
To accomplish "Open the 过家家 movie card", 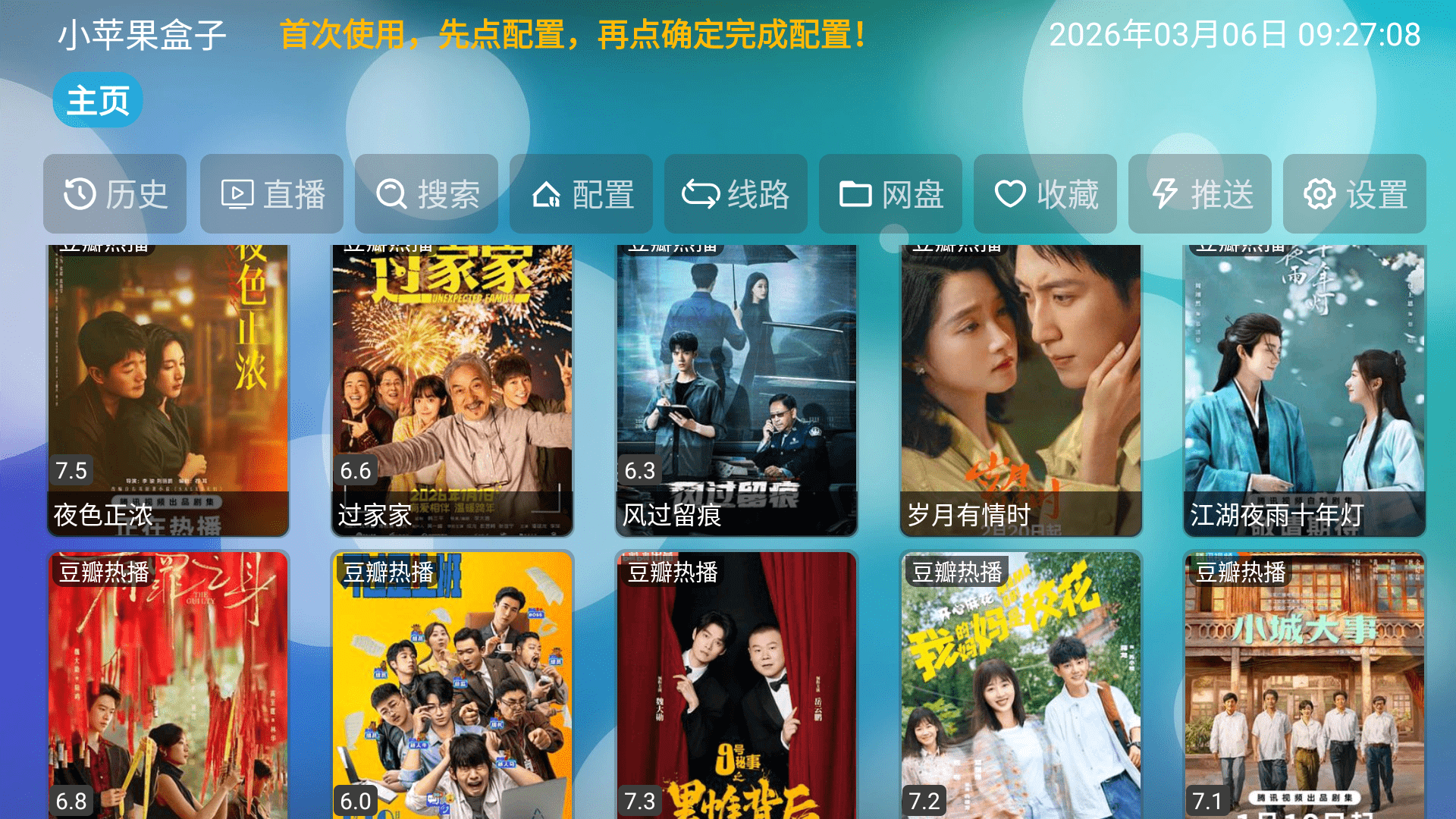I will (x=452, y=391).
